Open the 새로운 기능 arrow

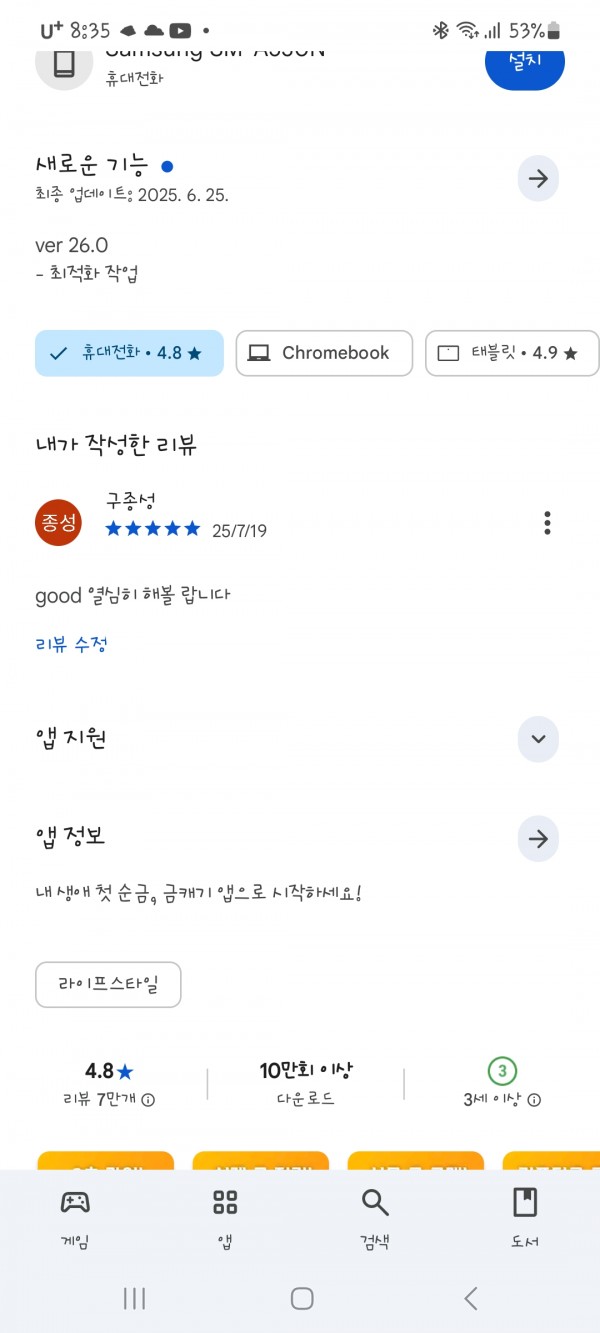click(x=538, y=179)
